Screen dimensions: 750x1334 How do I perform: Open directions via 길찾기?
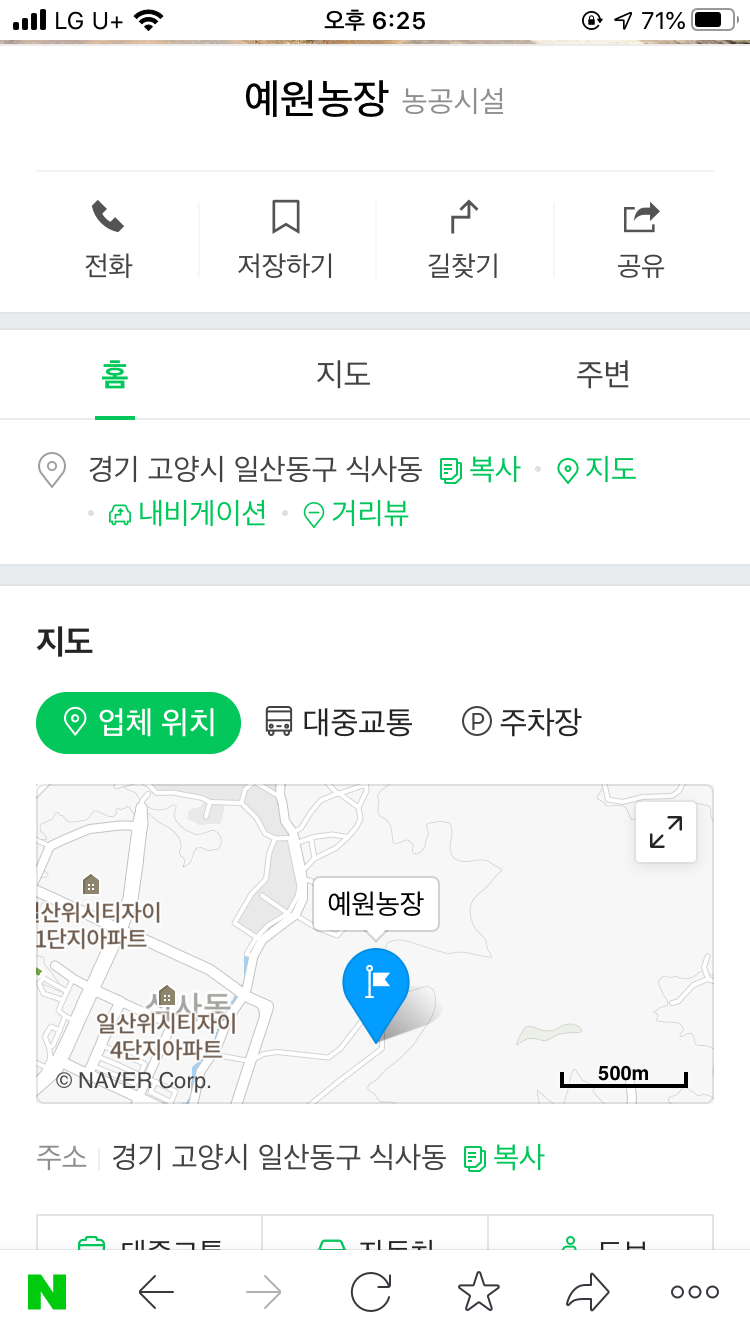coord(463,240)
